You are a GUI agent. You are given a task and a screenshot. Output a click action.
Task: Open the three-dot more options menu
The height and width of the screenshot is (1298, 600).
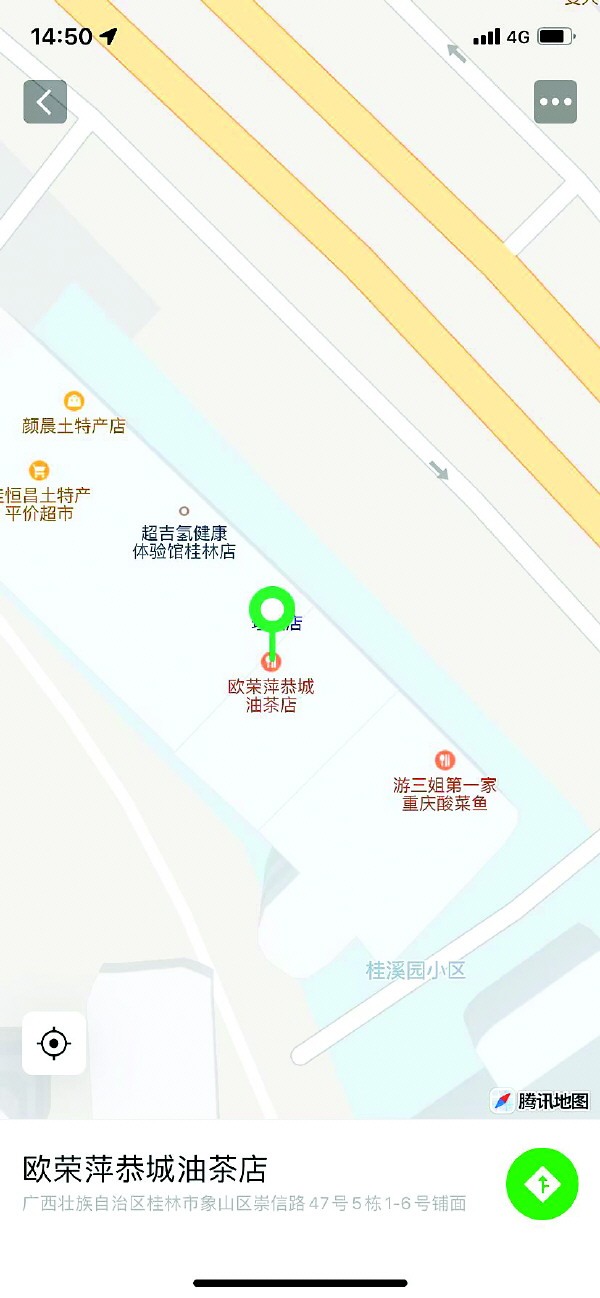[555, 102]
